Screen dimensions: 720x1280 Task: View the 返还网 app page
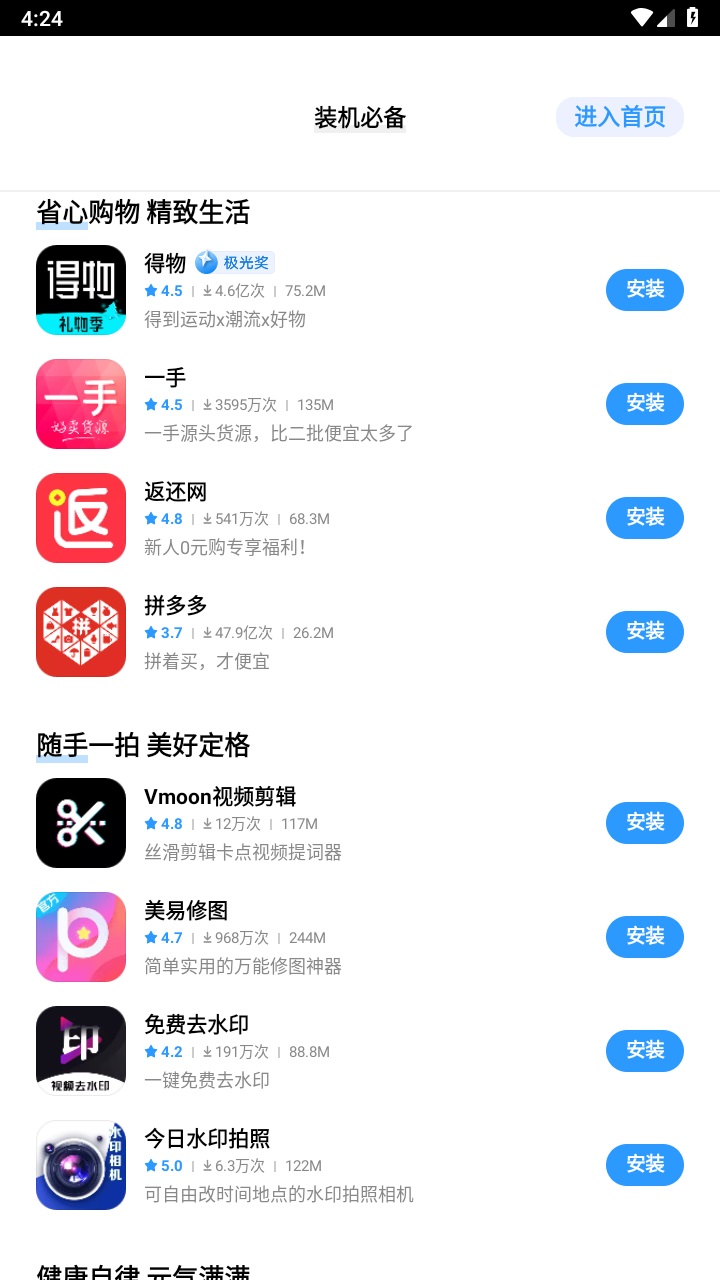(x=81, y=518)
